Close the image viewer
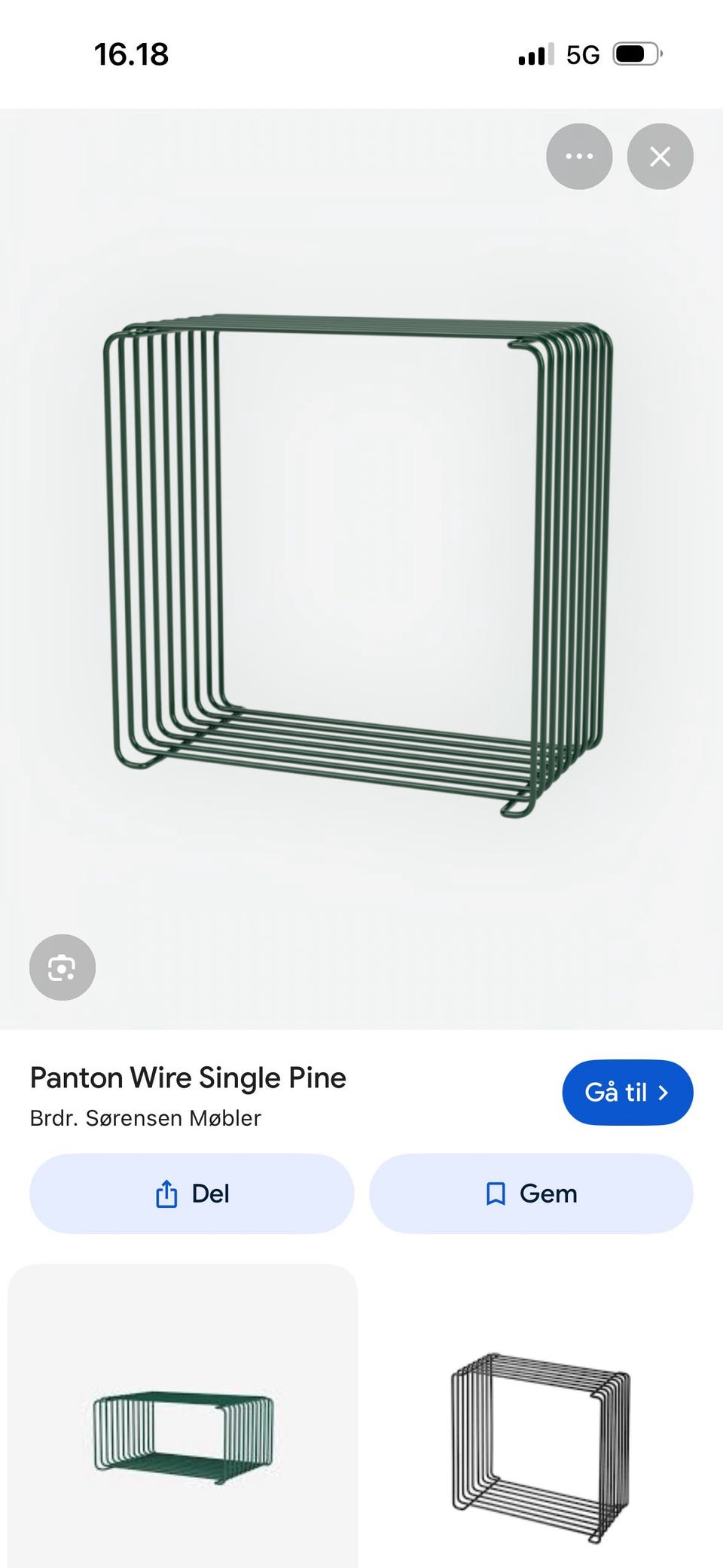Viewport: 723px width, 1568px height. click(x=660, y=156)
